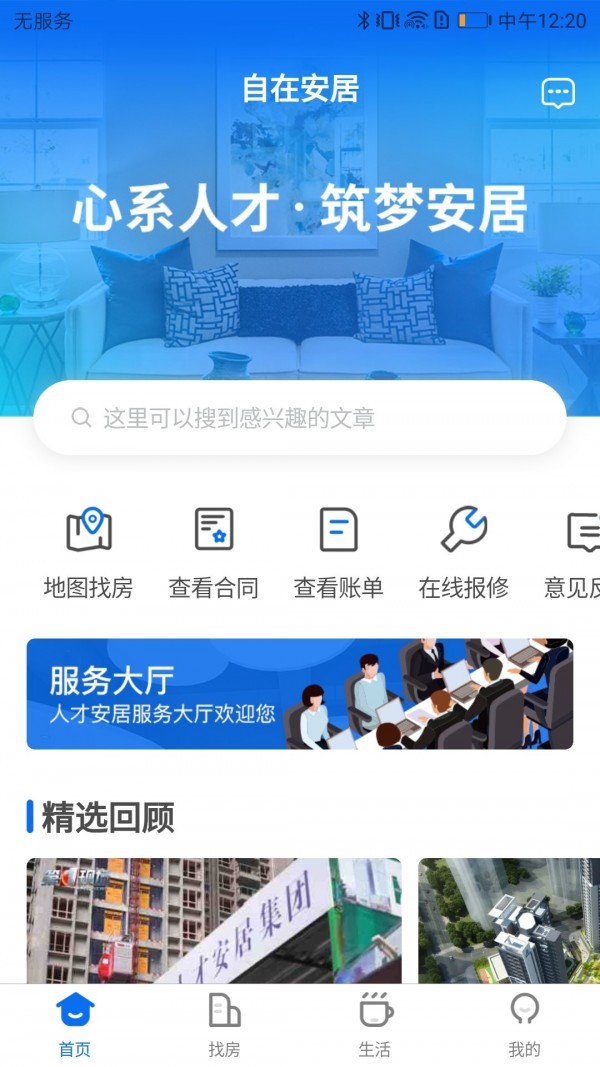Switch to the 生活 tab
Screen dimensions: 600x1067
point(375,1025)
